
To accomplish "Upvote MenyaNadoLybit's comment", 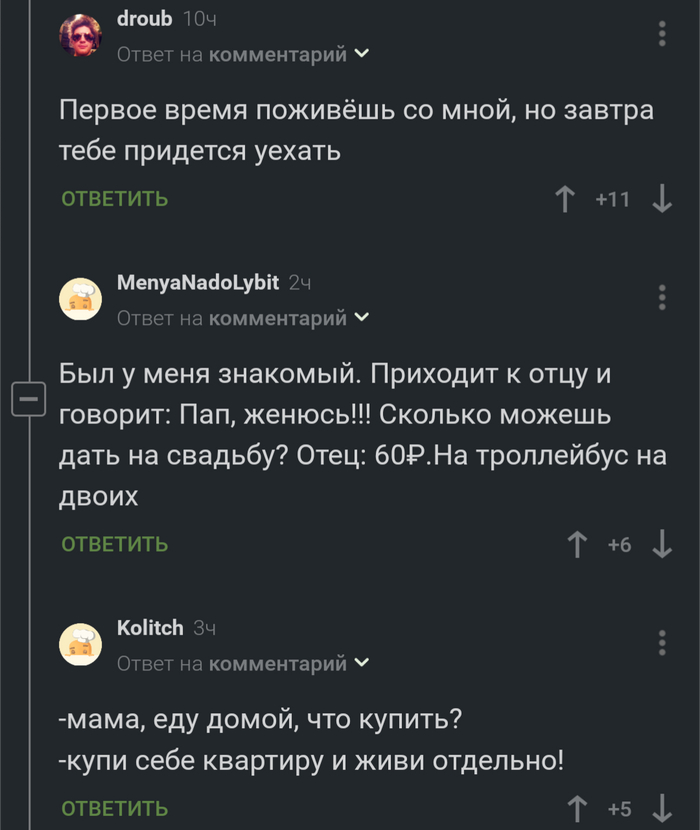I will (x=577, y=545).
